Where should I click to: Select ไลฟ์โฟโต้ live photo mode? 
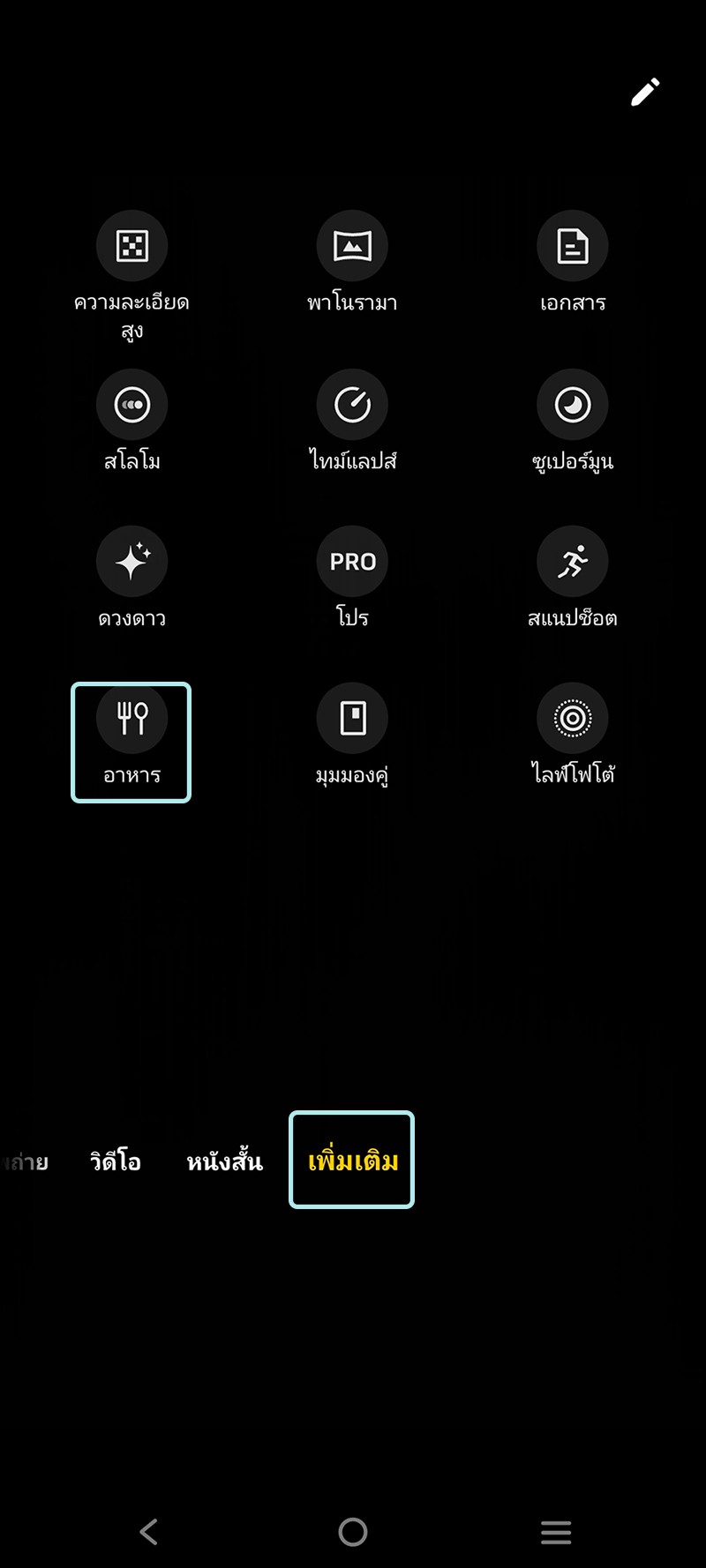(x=573, y=719)
